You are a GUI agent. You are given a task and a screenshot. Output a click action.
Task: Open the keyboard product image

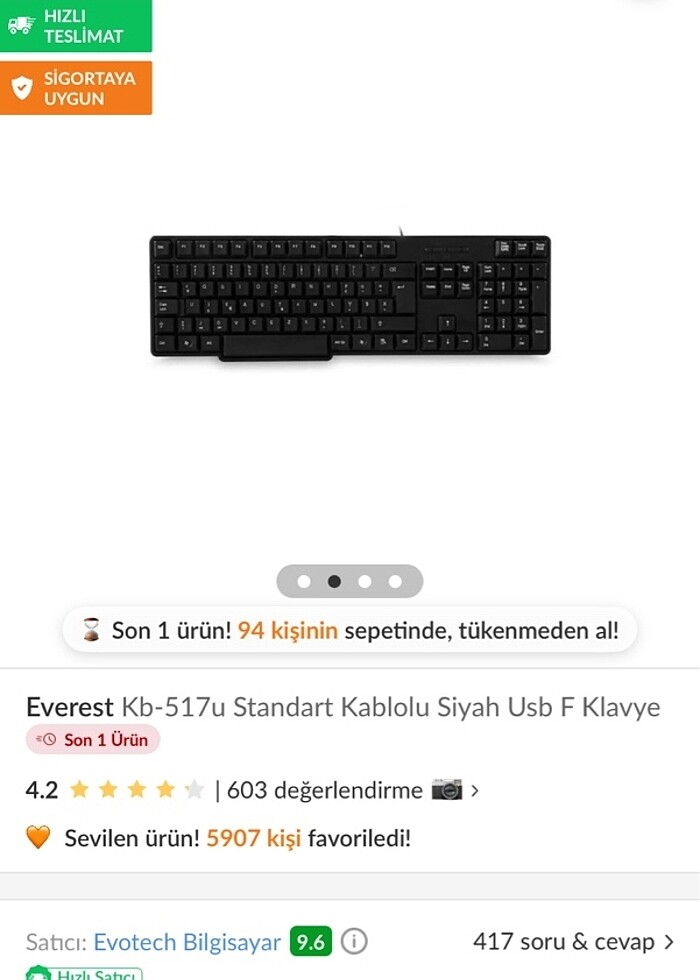pos(350,297)
